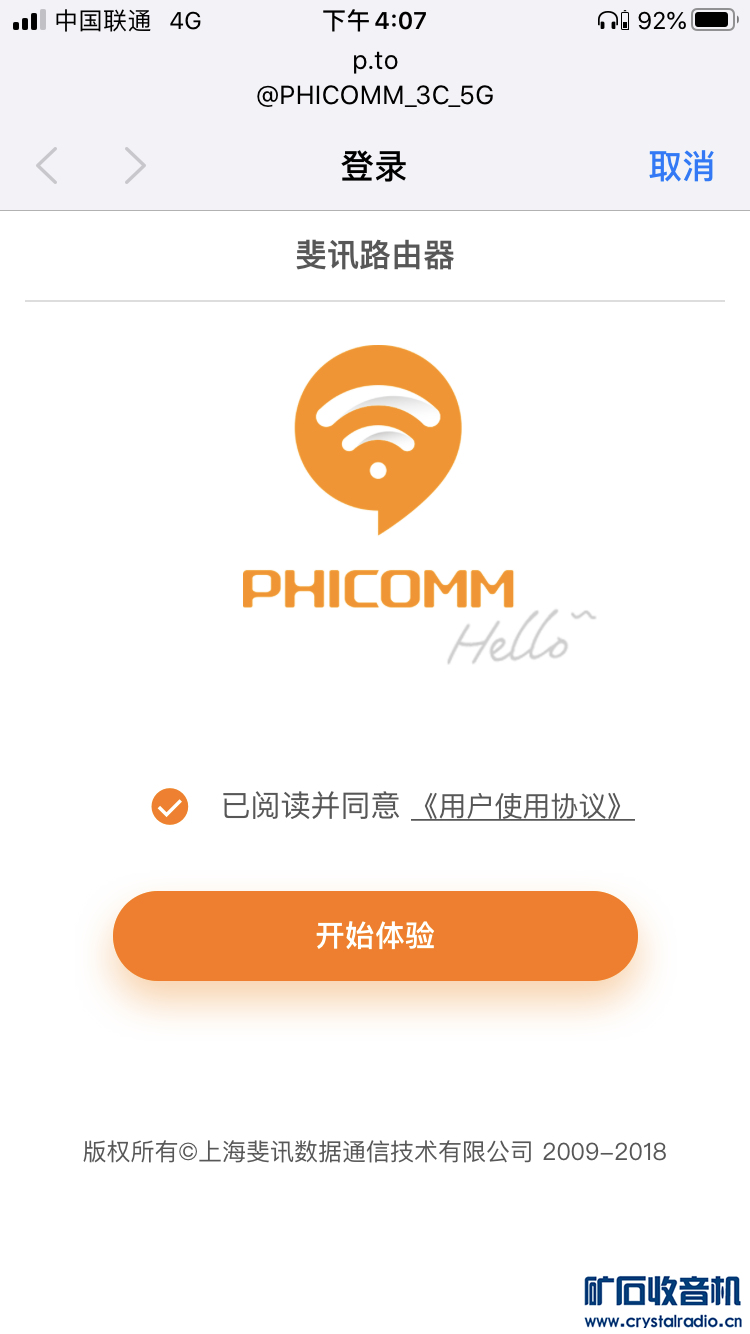750x1334 pixels.
Task: Go forward with the right arrow
Action: point(135,166)
